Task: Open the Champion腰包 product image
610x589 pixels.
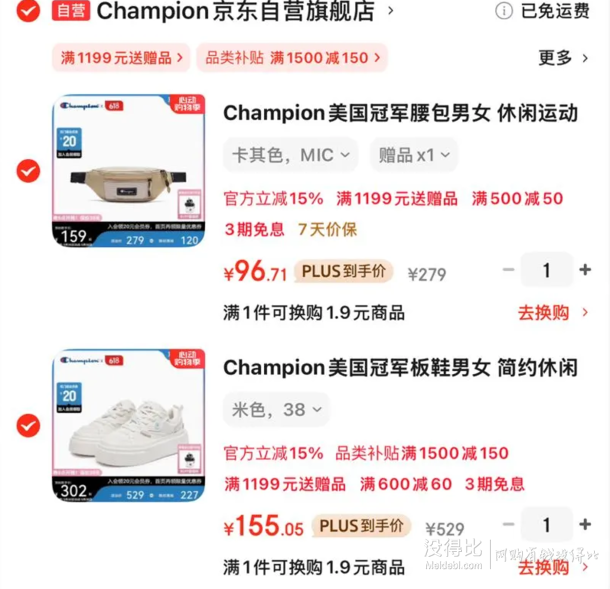Action: (x=128, y=172)
